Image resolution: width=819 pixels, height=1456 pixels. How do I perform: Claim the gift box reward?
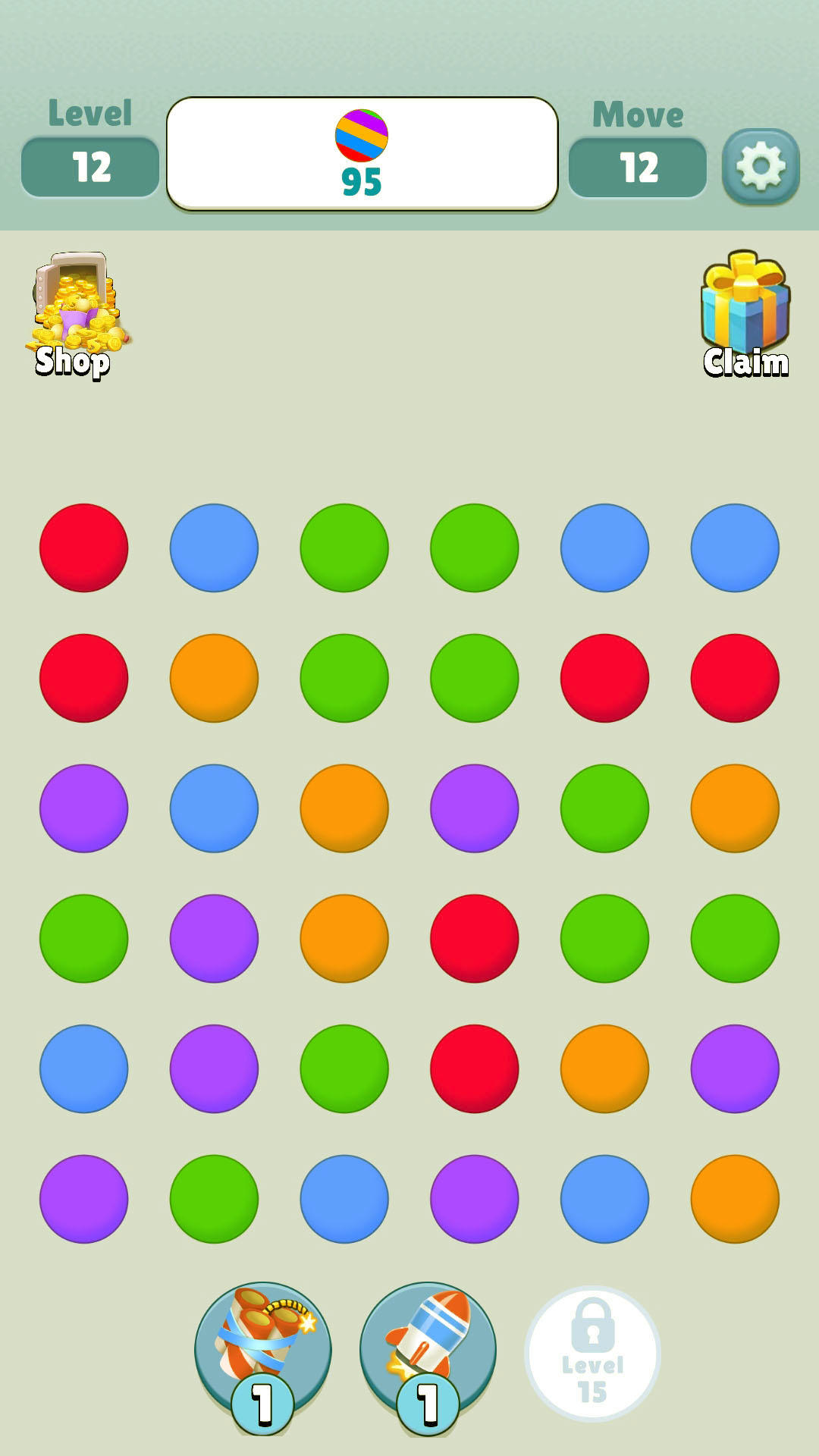click(x=745, y=313)
